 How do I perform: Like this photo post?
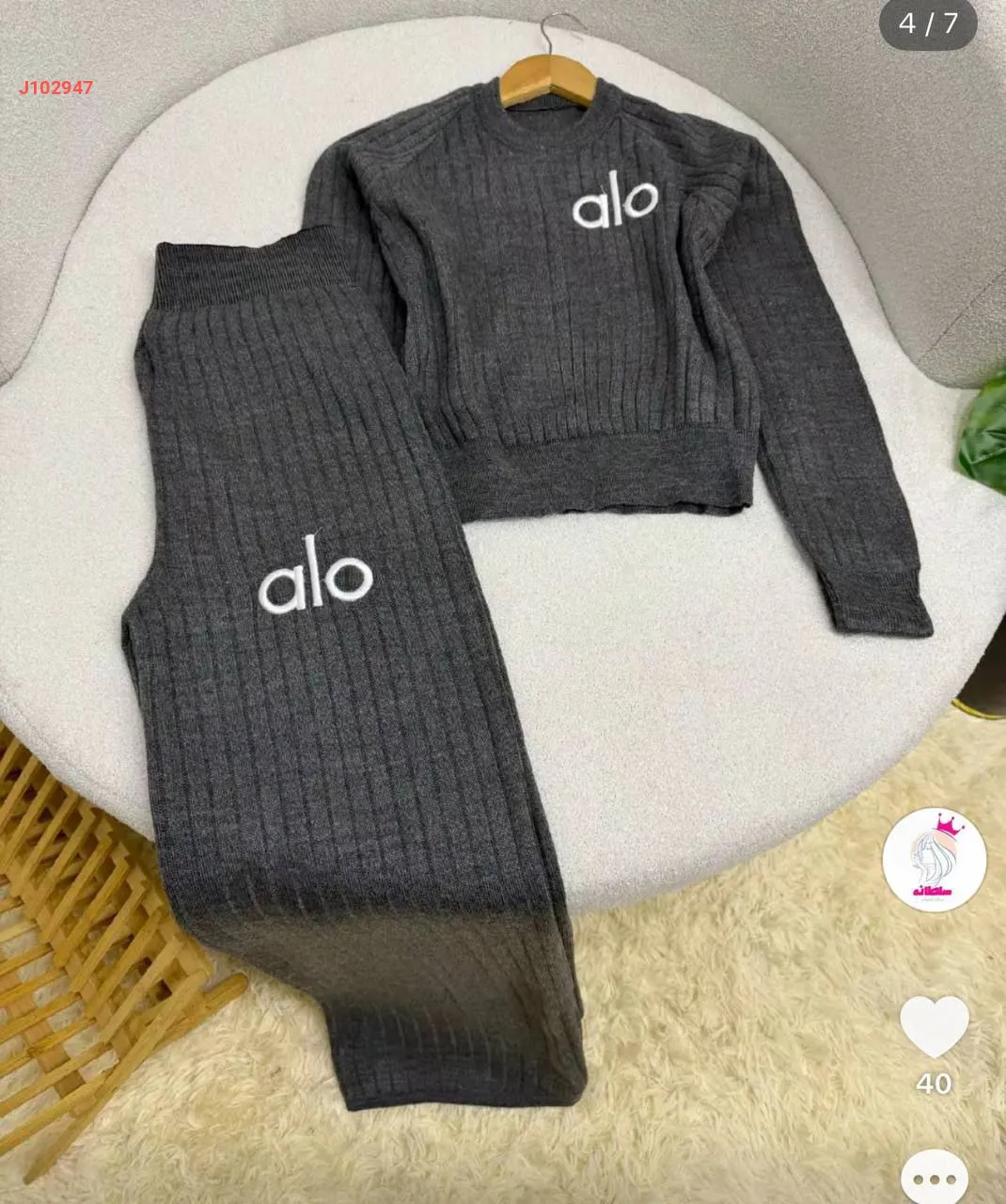tap(934, 1027)
